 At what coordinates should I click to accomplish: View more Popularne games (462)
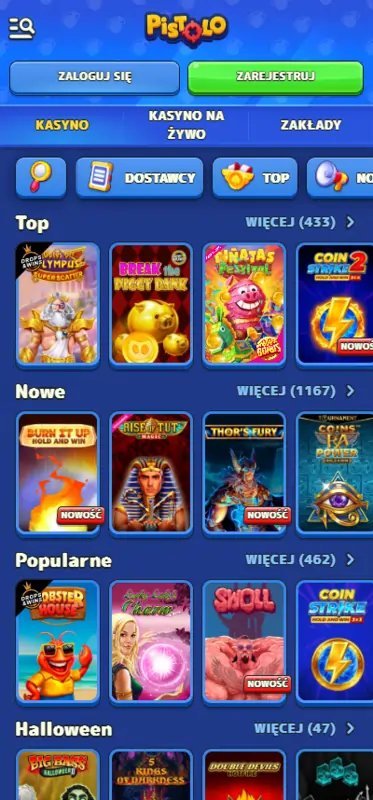pos(300,560)
